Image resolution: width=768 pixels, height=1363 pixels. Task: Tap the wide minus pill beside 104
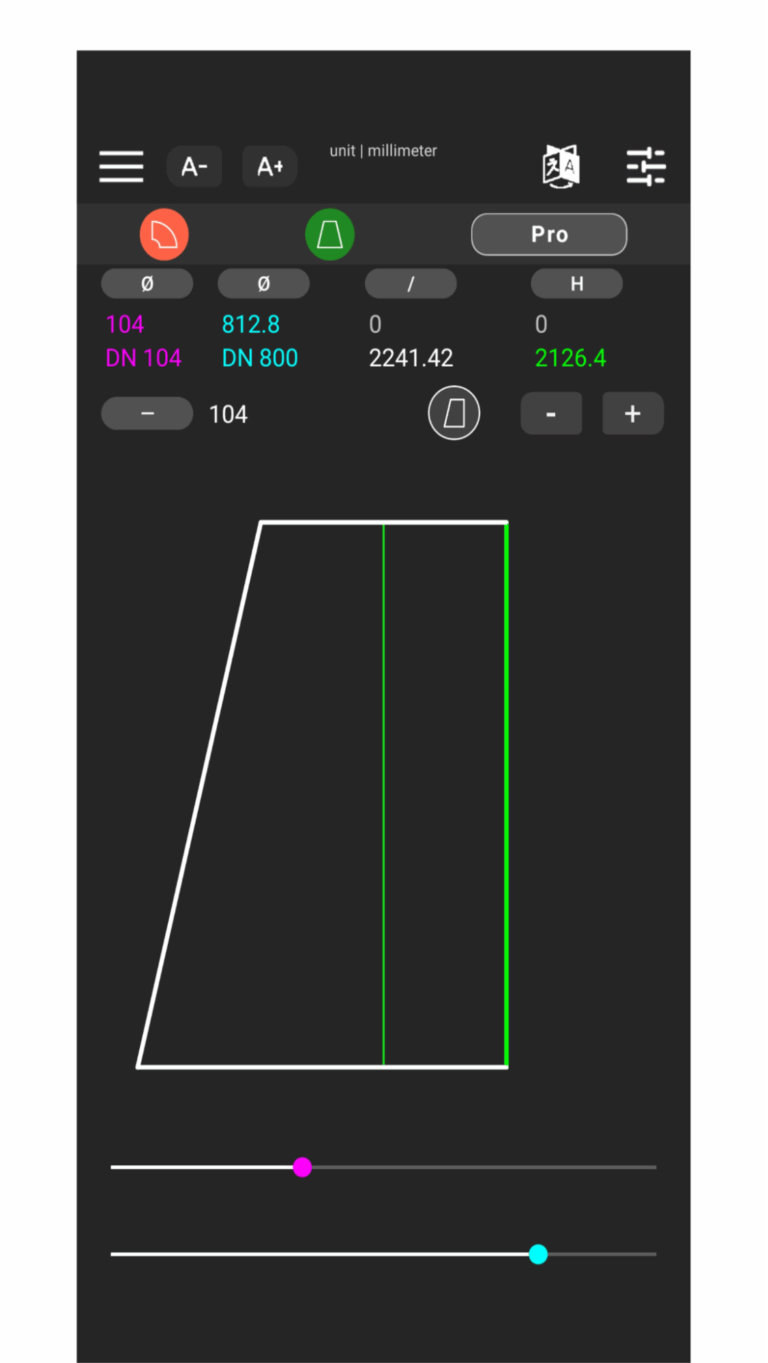(x=147, y=413)
